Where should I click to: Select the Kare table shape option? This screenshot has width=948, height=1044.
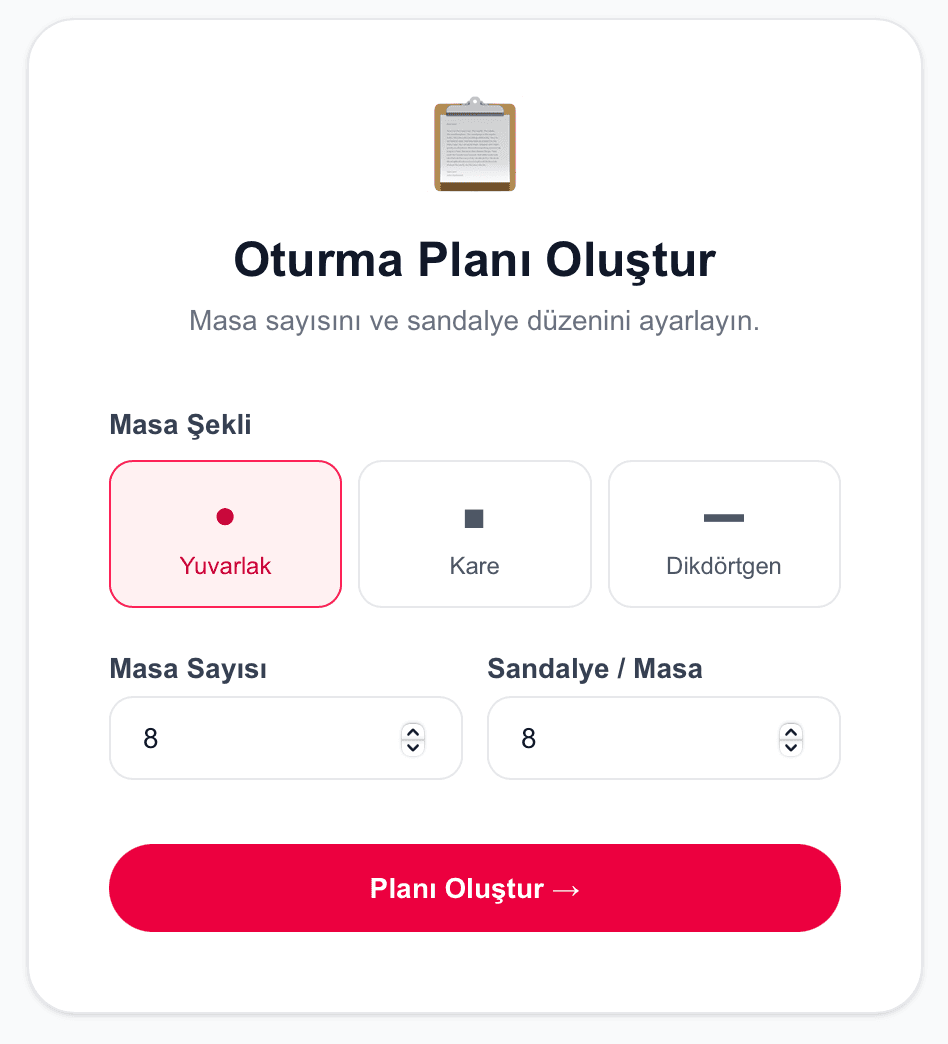pyautogui.click(x=474, y=533)
